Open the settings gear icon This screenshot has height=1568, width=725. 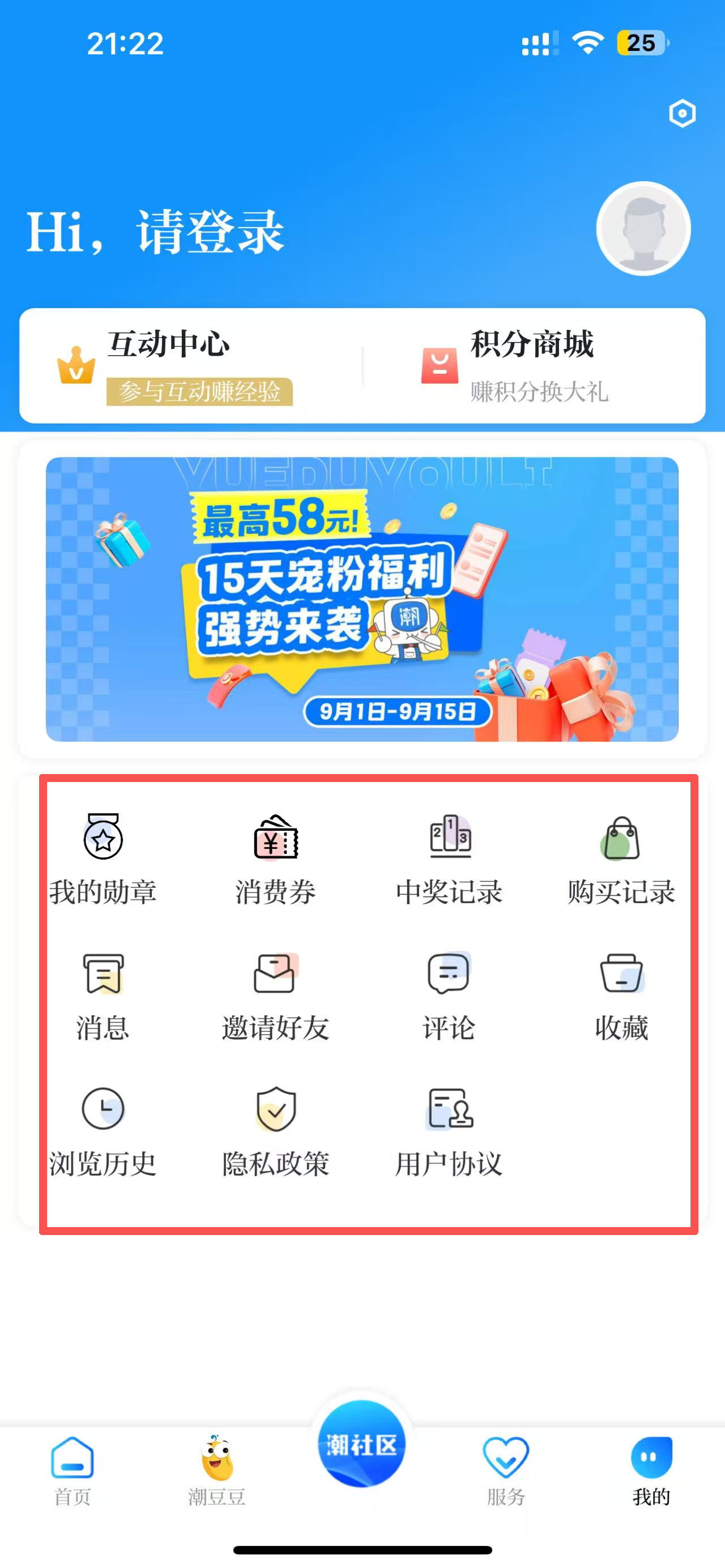click(x=682, y=113)
